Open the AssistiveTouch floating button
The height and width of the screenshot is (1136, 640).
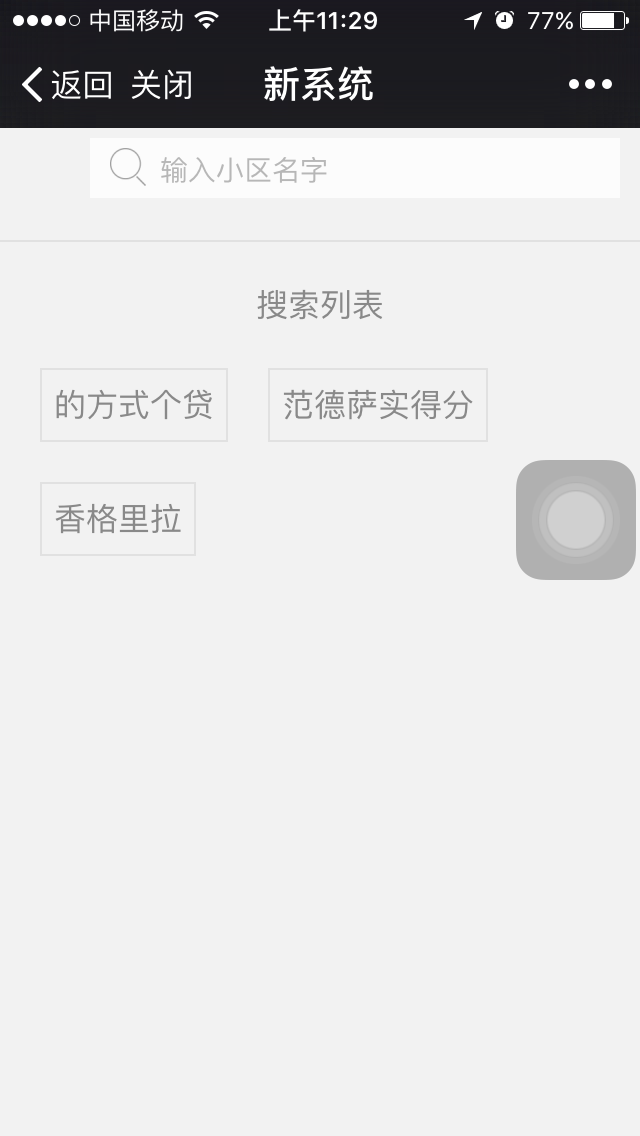(x=575, y=519)
